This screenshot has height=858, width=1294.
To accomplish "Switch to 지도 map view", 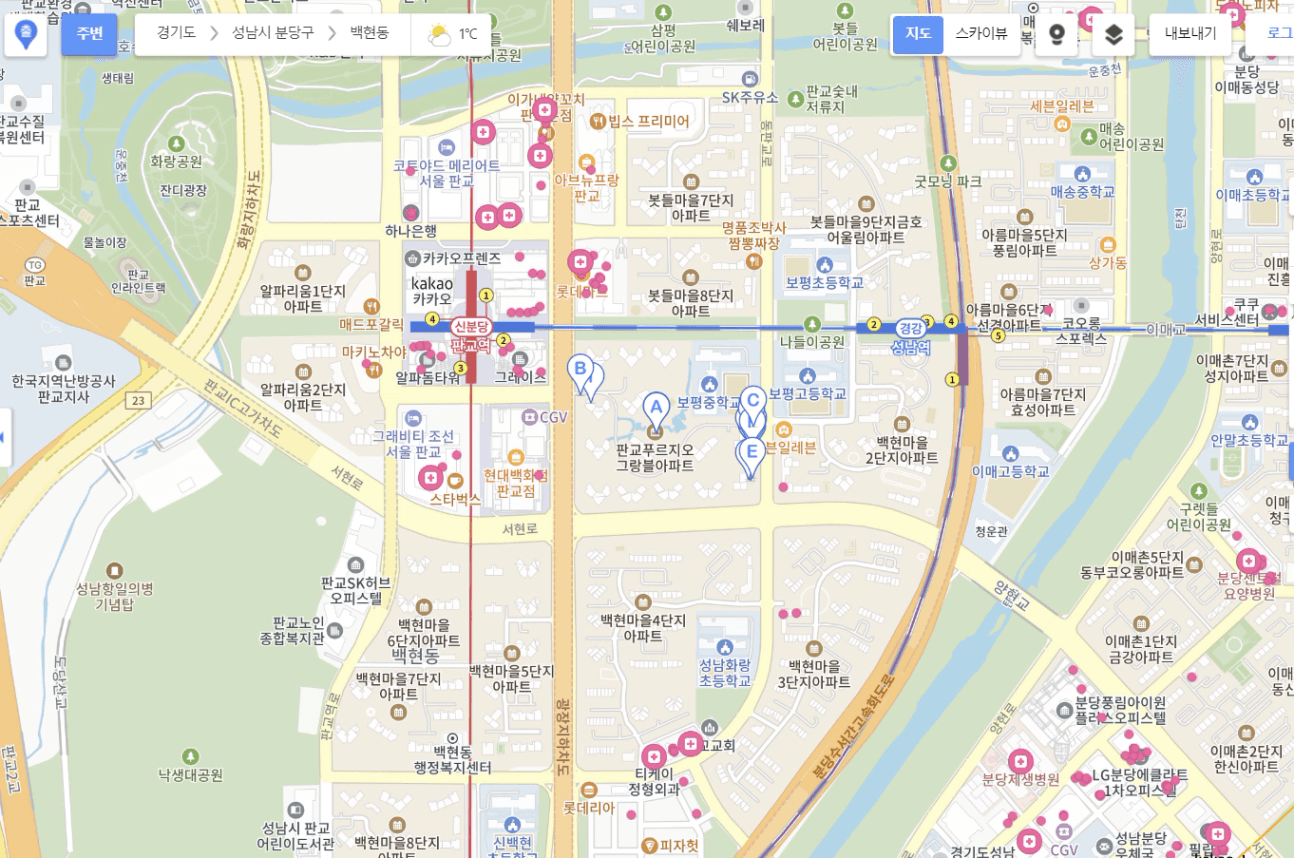I will coord(917,34).
